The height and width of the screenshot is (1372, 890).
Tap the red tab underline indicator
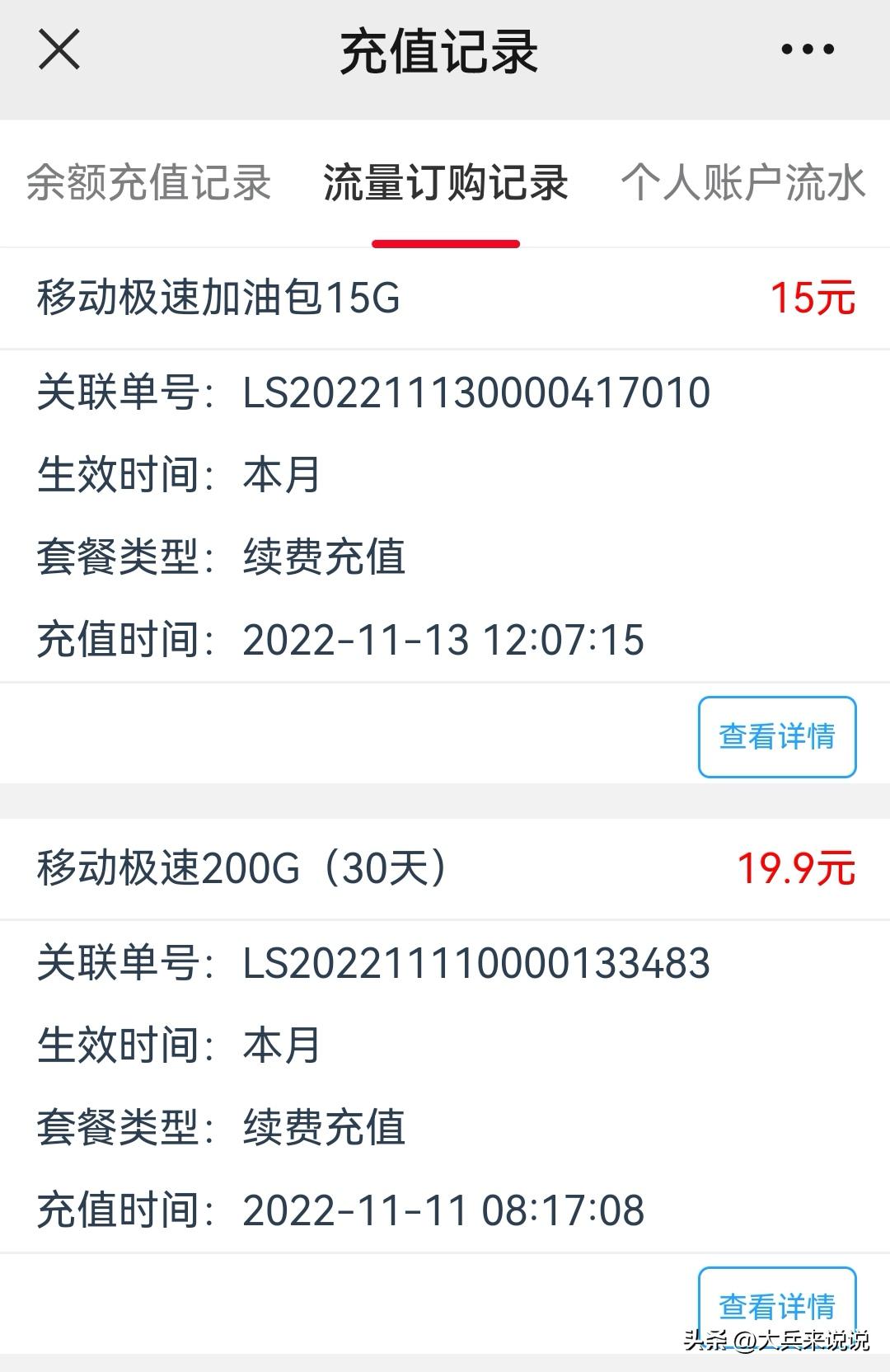(447, 242)
